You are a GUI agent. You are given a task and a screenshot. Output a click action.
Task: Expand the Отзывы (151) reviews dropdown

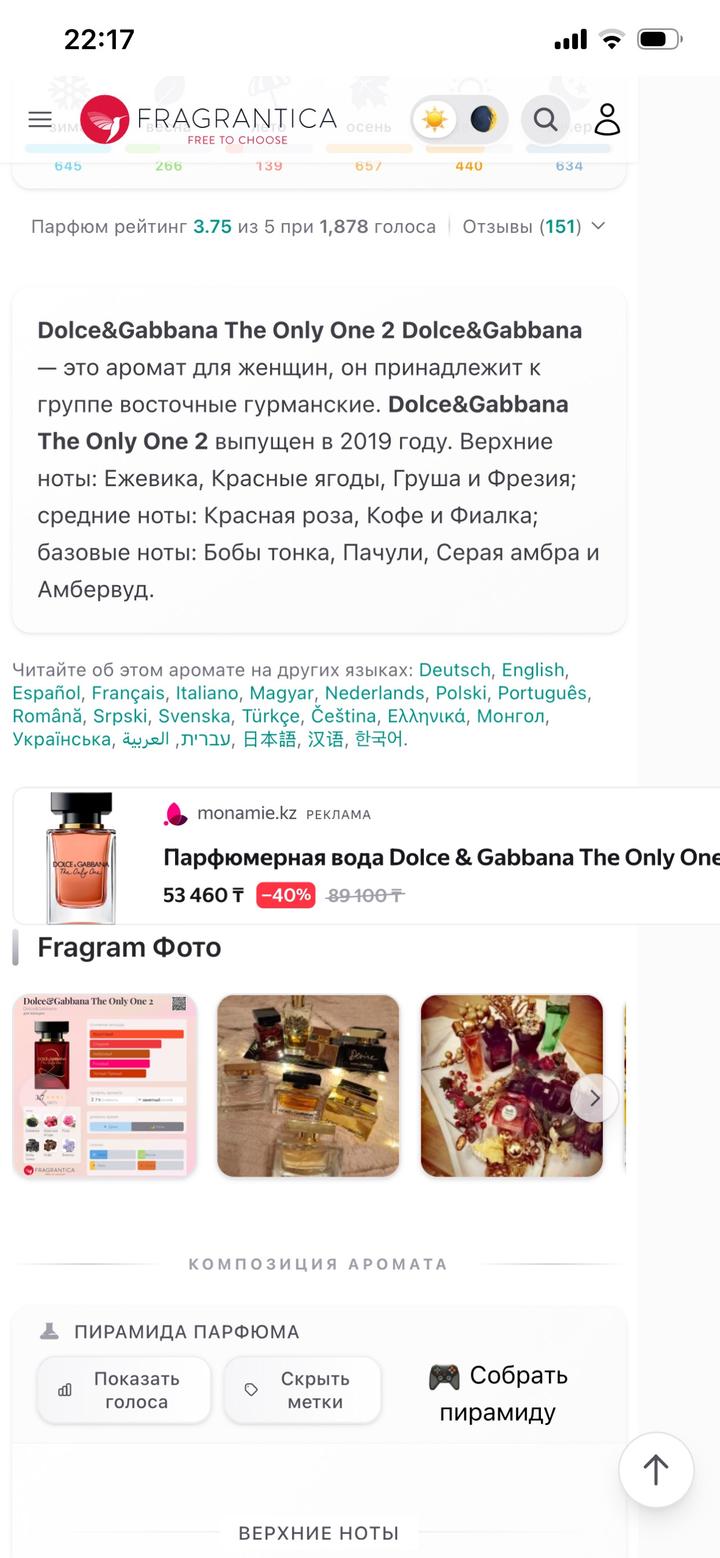pyautogui.click(x=534, y=227)
